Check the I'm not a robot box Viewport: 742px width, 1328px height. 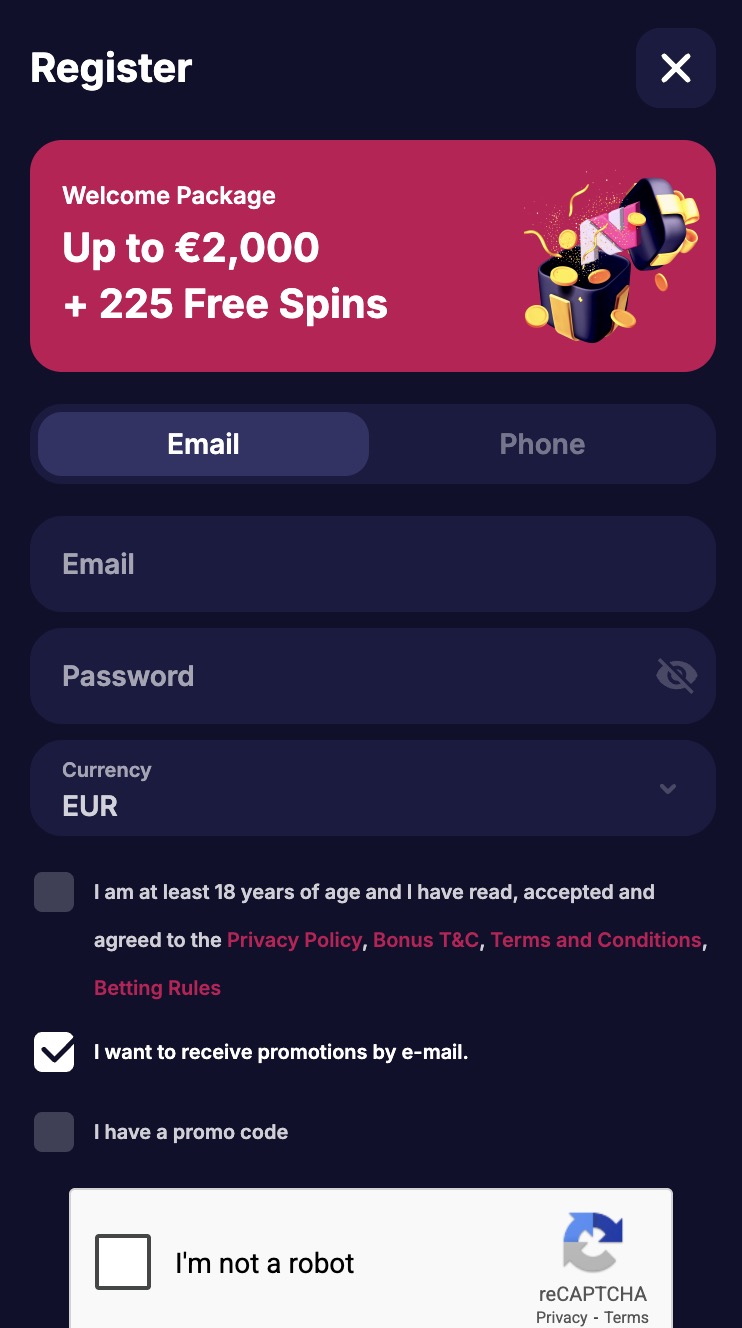click(123, 1262)
